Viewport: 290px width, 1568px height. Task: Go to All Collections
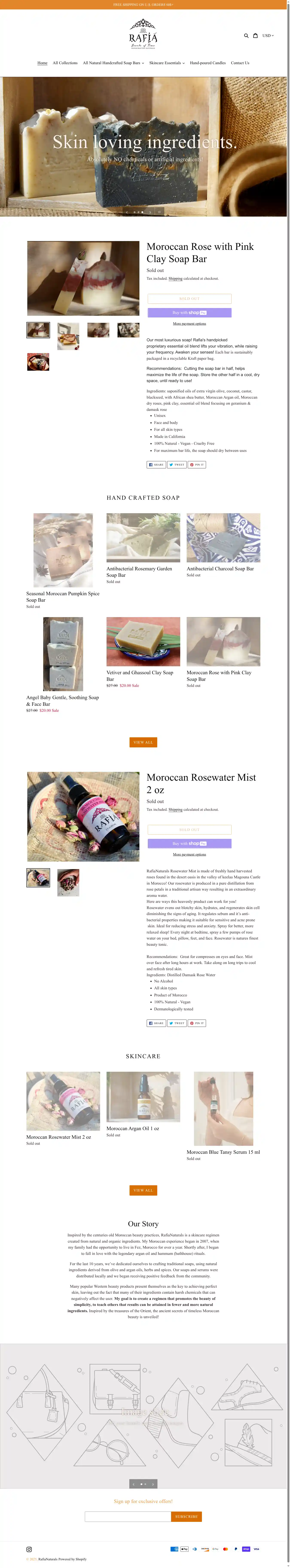pyautogui.click(x=65, y=63)
